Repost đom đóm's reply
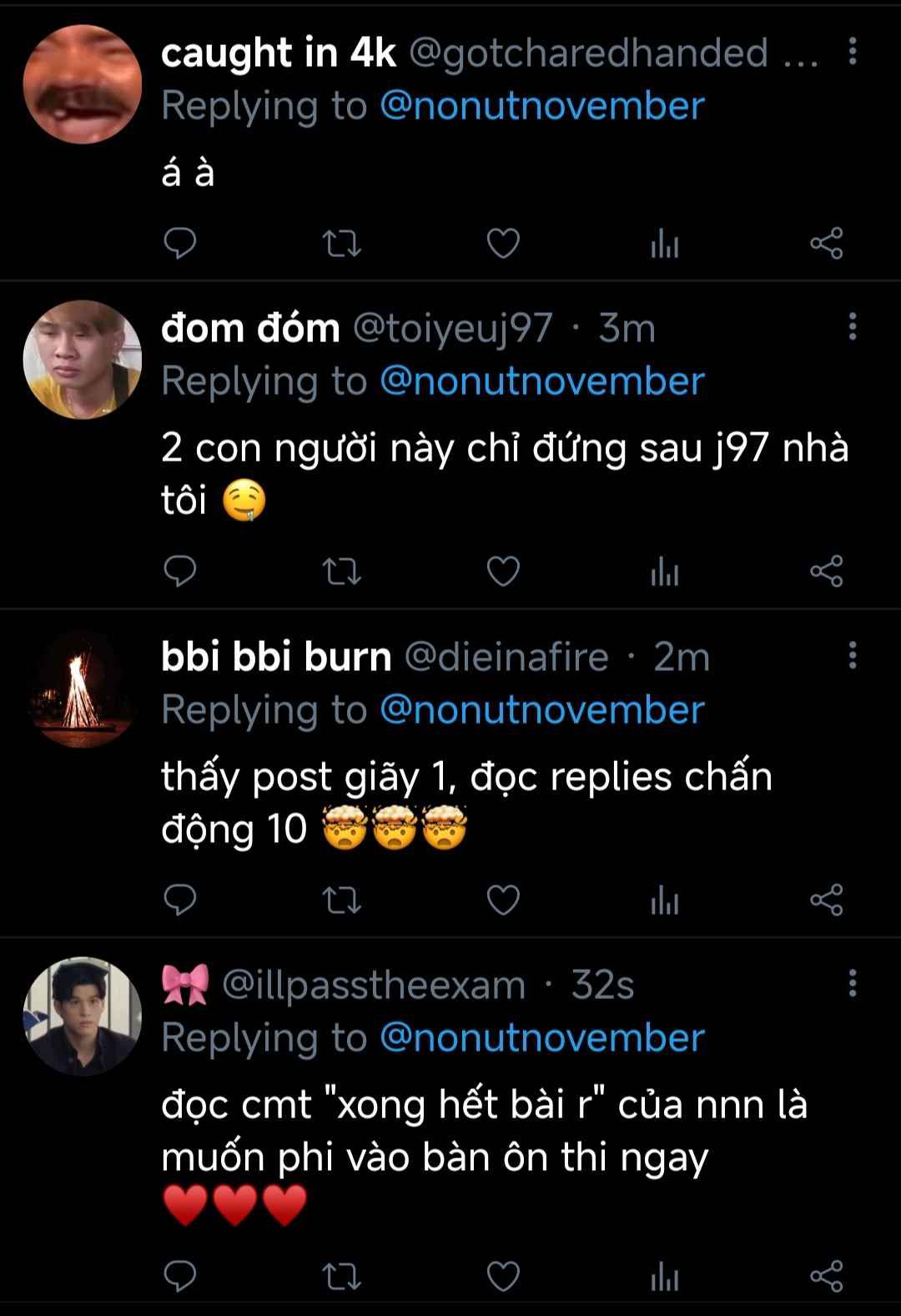This screenshot has width=901, height=1316. pos(341,572)
